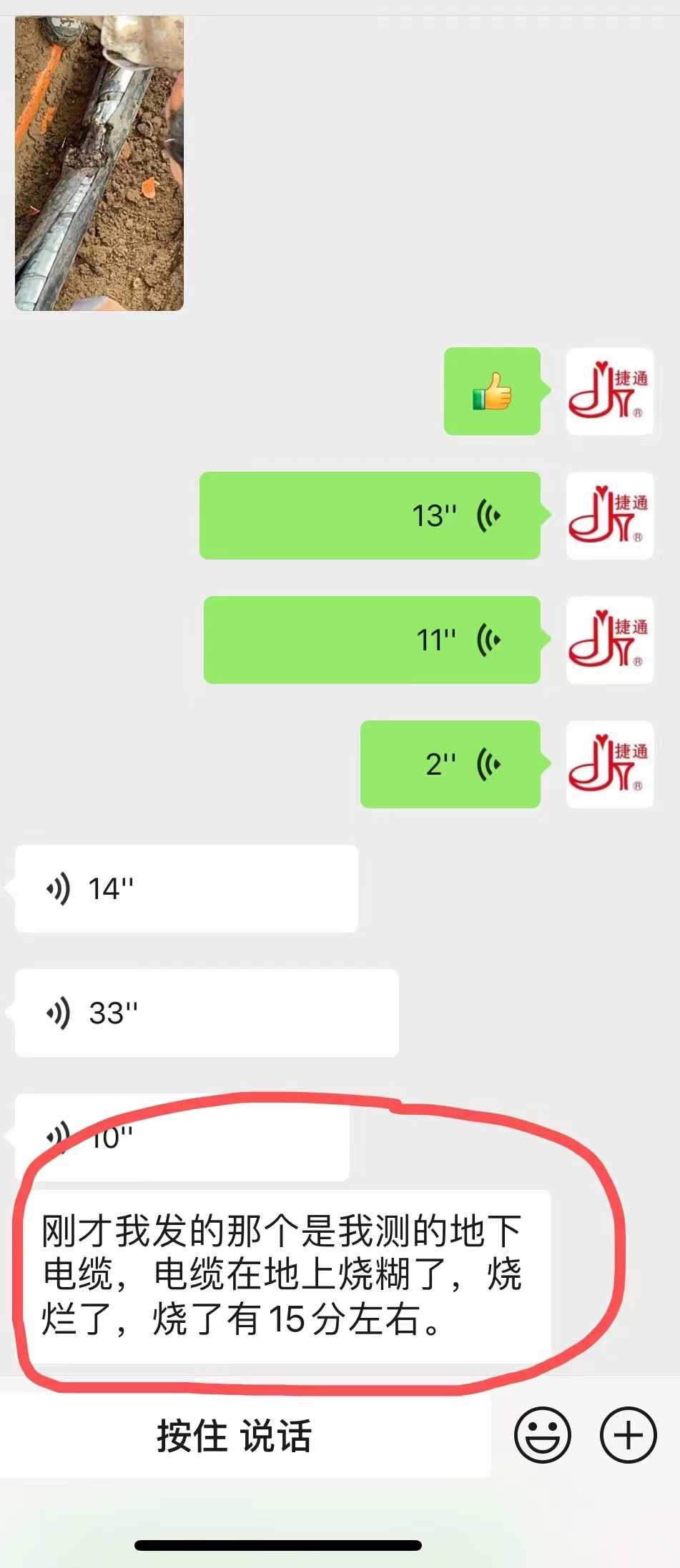This screenshot has width=680, height=1568.
Task: Play the 33-second received voice message
Action: click(x=206, y=1013)
